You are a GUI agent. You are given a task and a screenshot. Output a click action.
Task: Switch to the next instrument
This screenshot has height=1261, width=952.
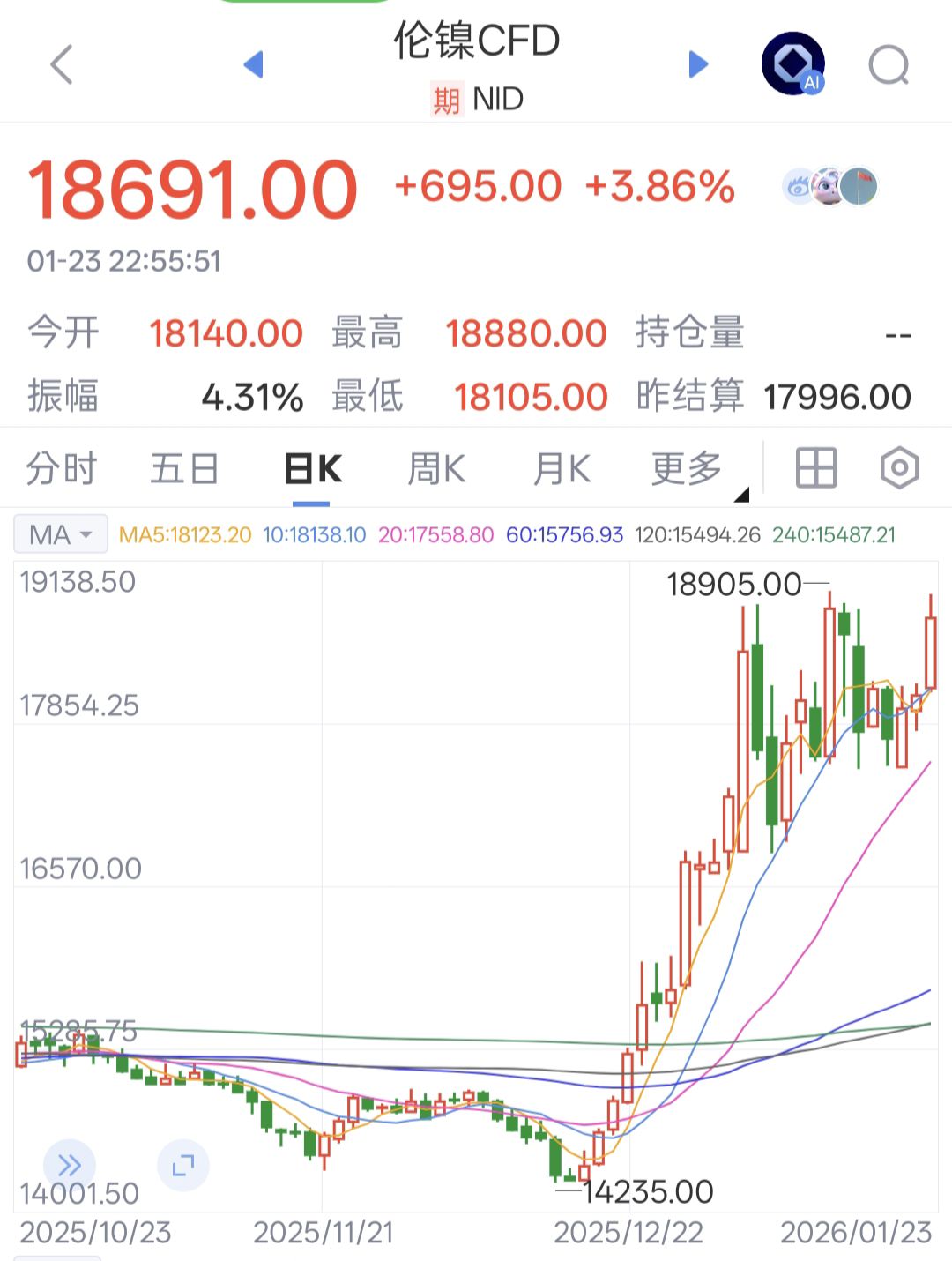click(698, 64)
